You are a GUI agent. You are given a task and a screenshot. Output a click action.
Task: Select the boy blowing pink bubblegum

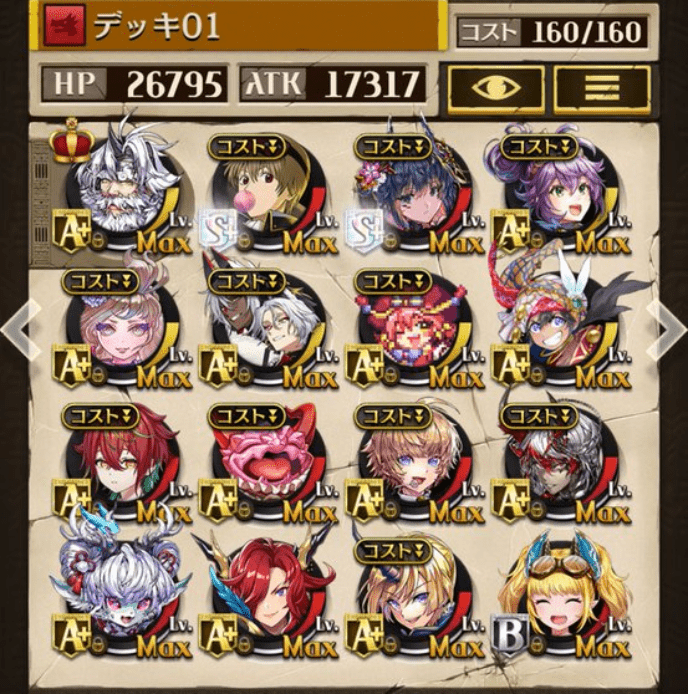point(262,192)
